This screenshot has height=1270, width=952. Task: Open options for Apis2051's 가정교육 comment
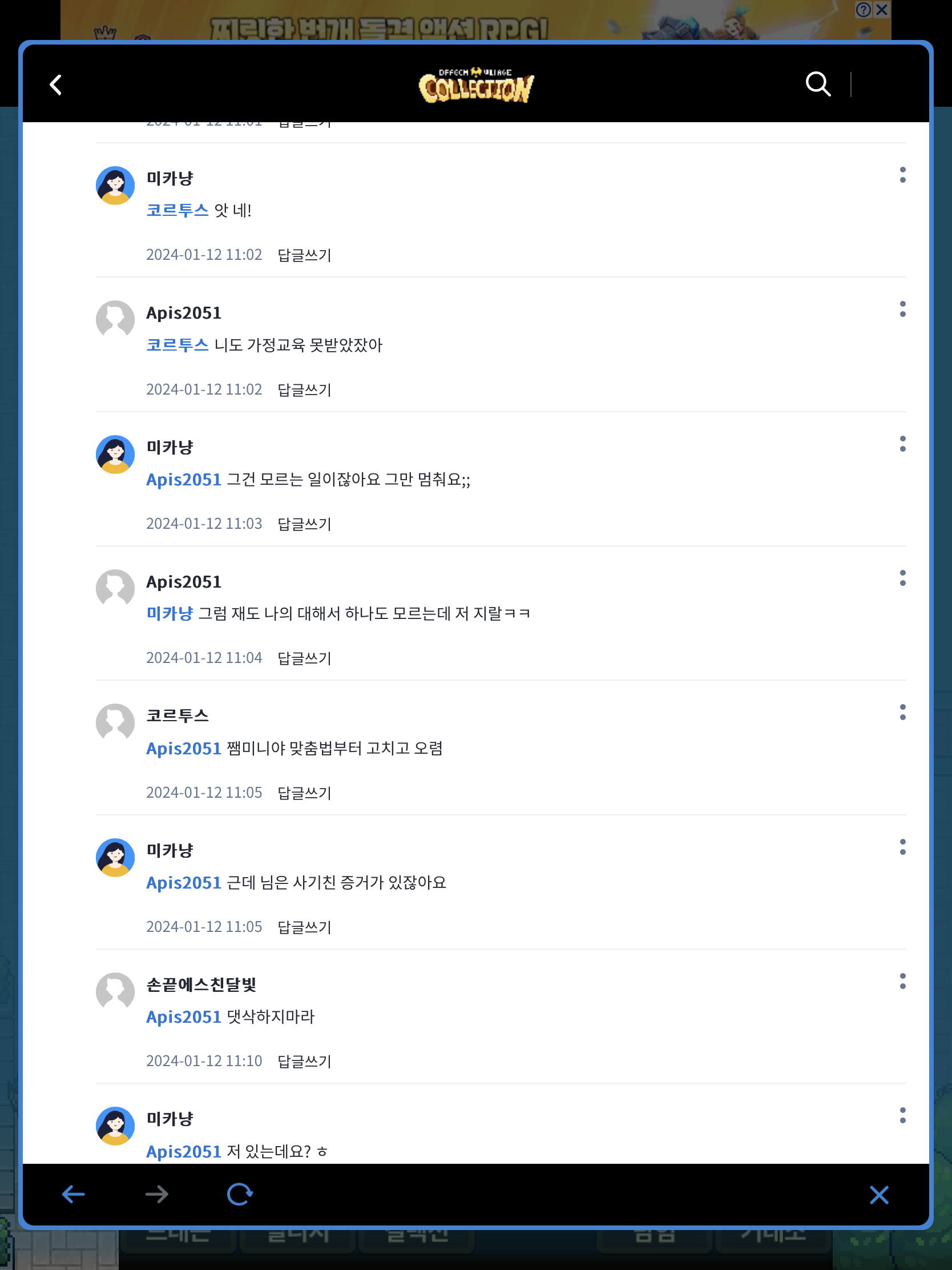(902, 310)
